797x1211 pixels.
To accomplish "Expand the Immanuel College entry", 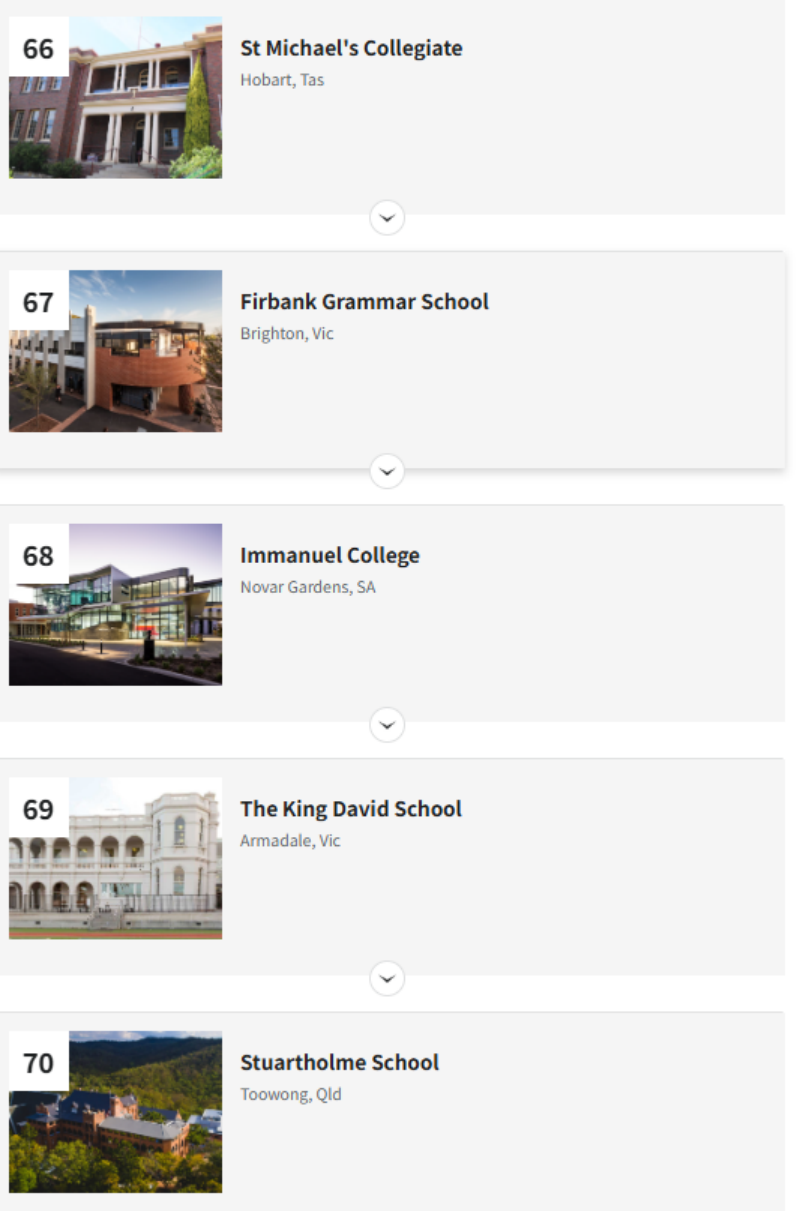I will point(387,723).
